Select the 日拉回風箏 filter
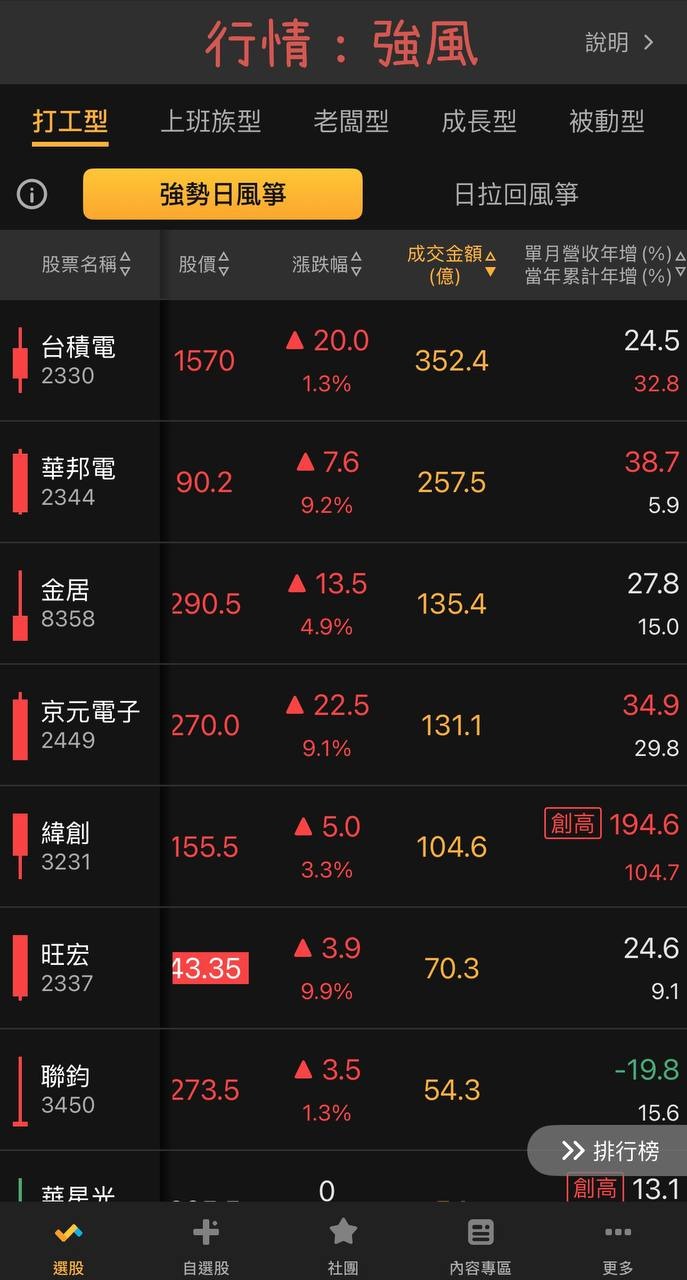Image resolution: width=687 pixels, height=1280 pixels. point(516,194)
